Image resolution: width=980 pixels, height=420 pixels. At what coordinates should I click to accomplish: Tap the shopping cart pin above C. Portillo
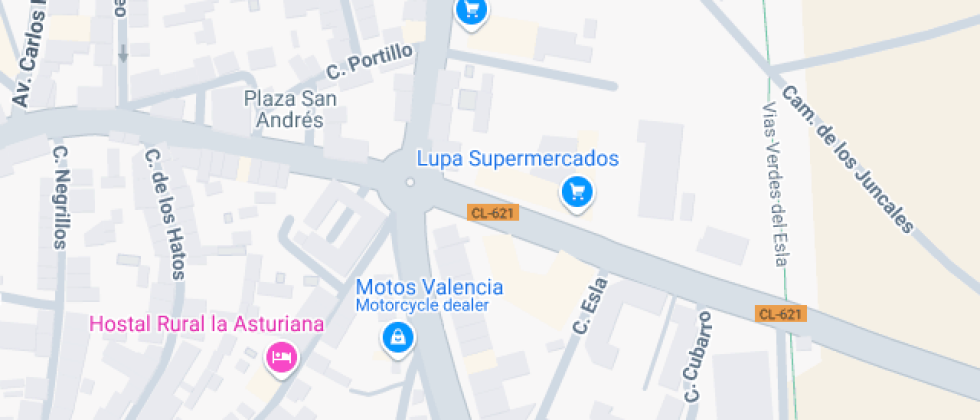tap(470, 11)
